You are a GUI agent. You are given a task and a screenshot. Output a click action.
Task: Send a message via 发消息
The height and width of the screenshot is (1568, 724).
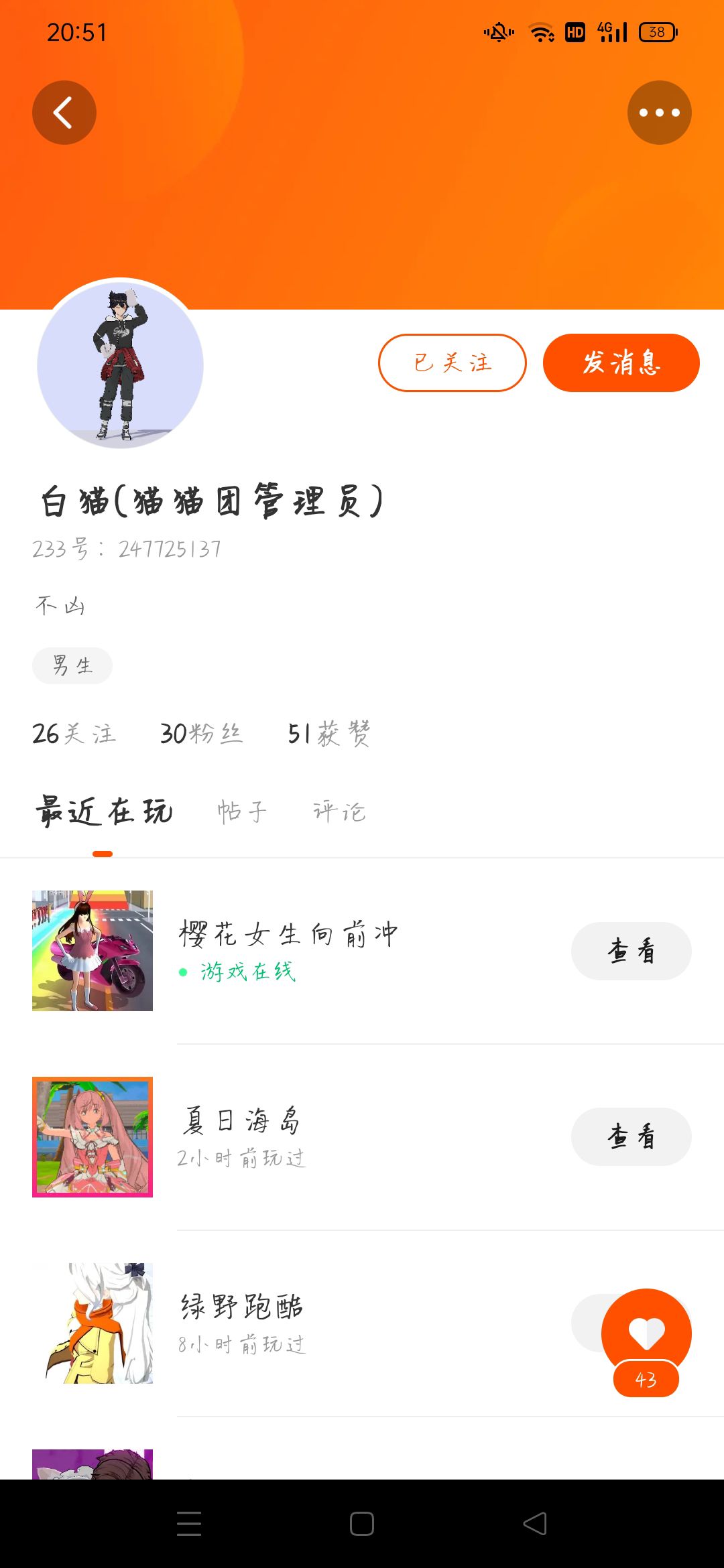point(621,363)
